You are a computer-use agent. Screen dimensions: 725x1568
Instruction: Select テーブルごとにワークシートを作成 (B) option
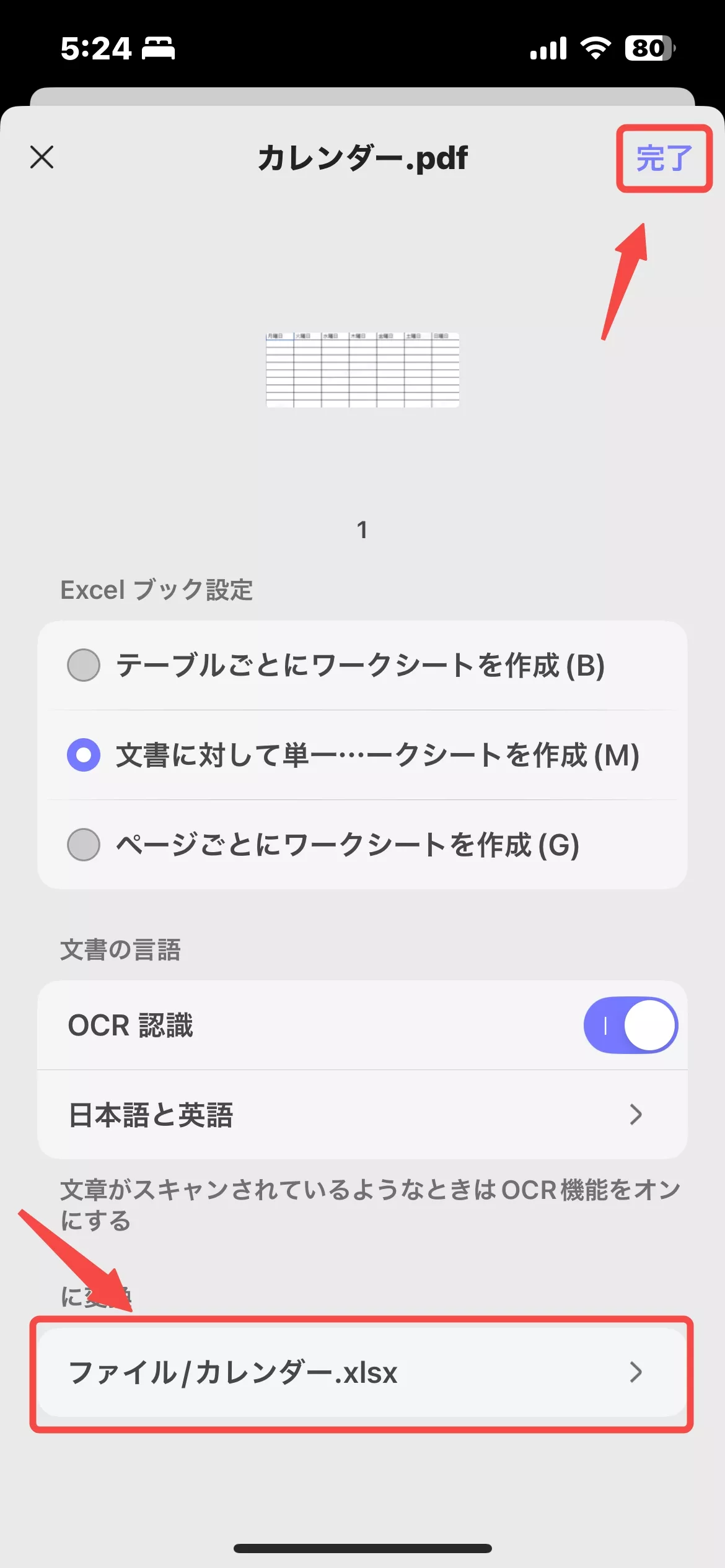pos(84,665)
